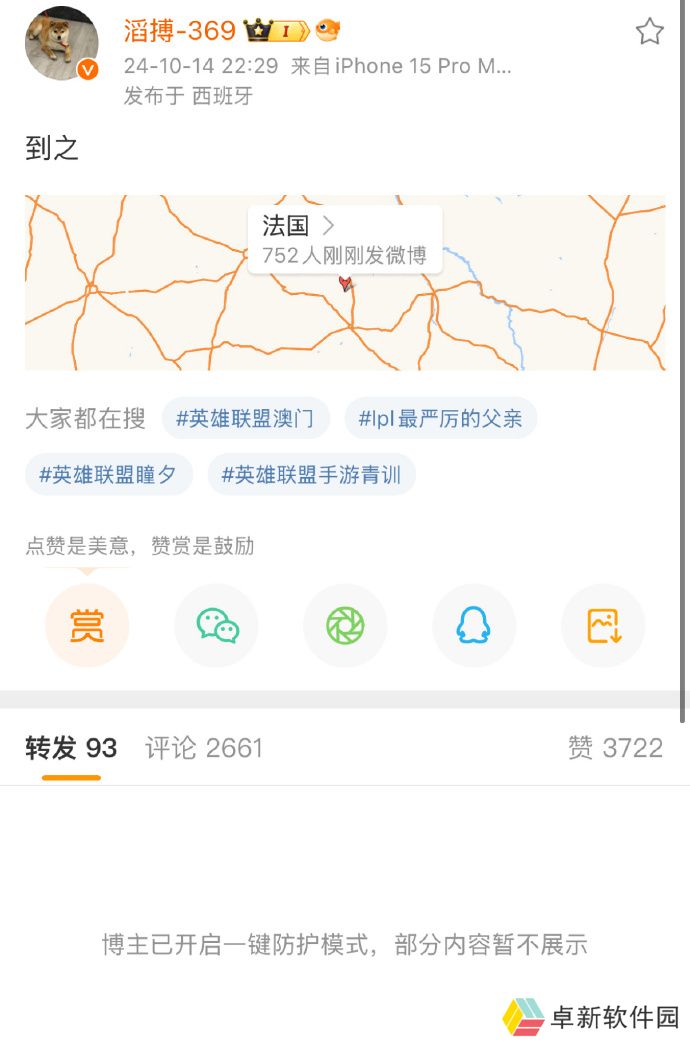Share the post to WeChat Moments

point(345,626)
